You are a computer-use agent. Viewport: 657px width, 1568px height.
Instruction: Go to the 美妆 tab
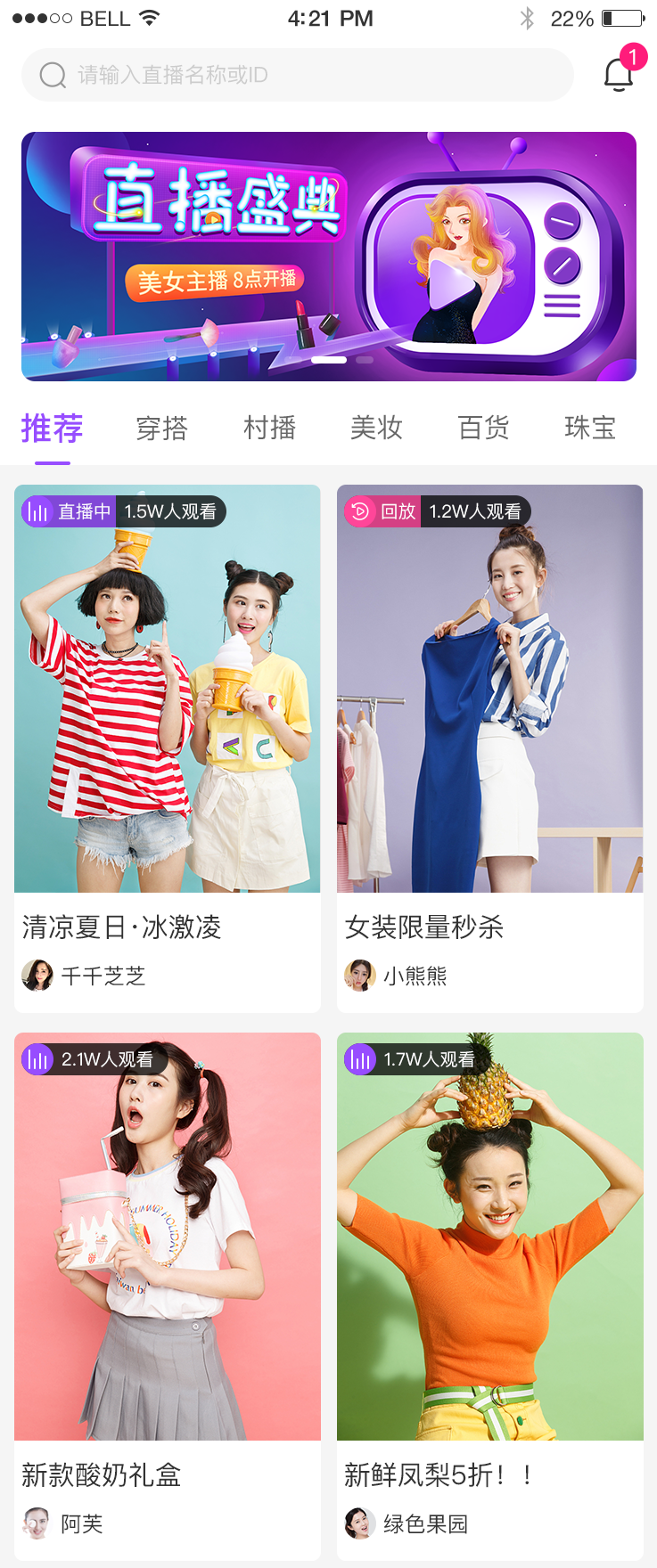376,429
